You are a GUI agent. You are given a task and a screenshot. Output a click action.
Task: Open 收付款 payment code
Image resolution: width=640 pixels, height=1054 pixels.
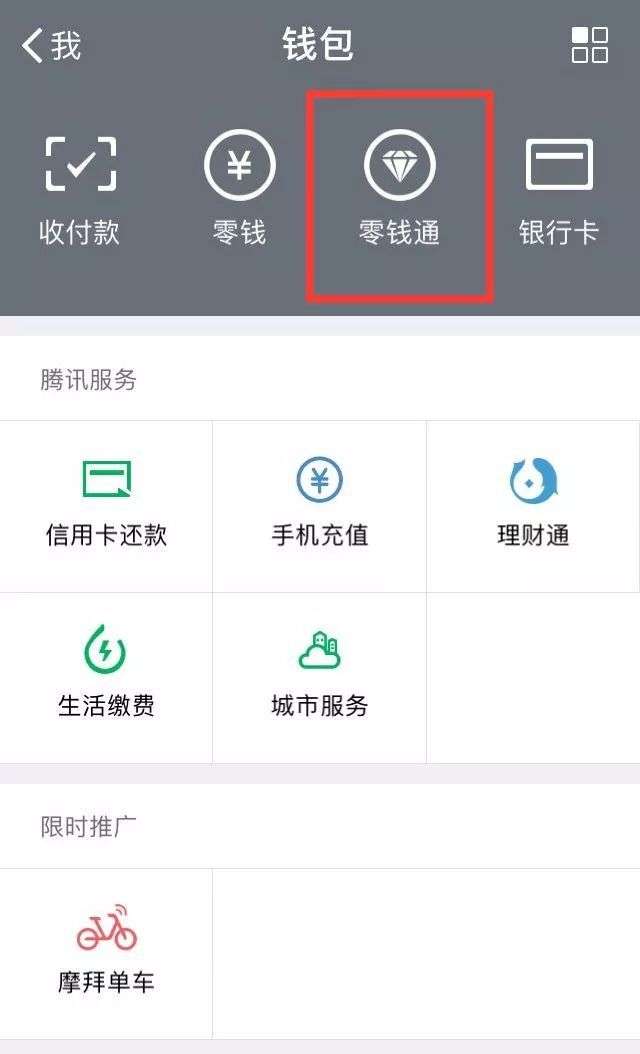coord(80,190)
